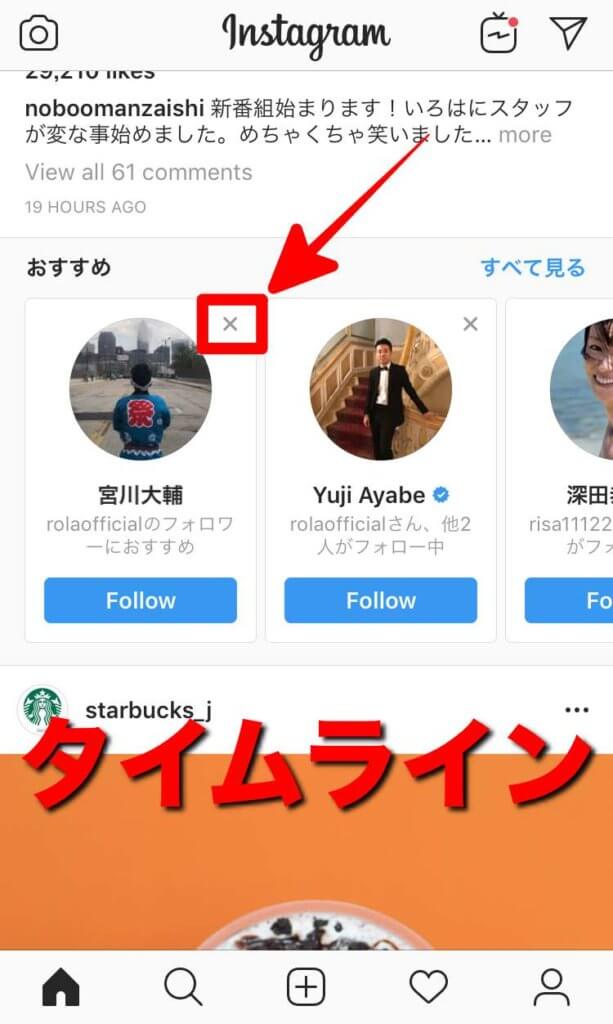Dismiss the Yuji Ayabe suggestion card

(471, 324)
